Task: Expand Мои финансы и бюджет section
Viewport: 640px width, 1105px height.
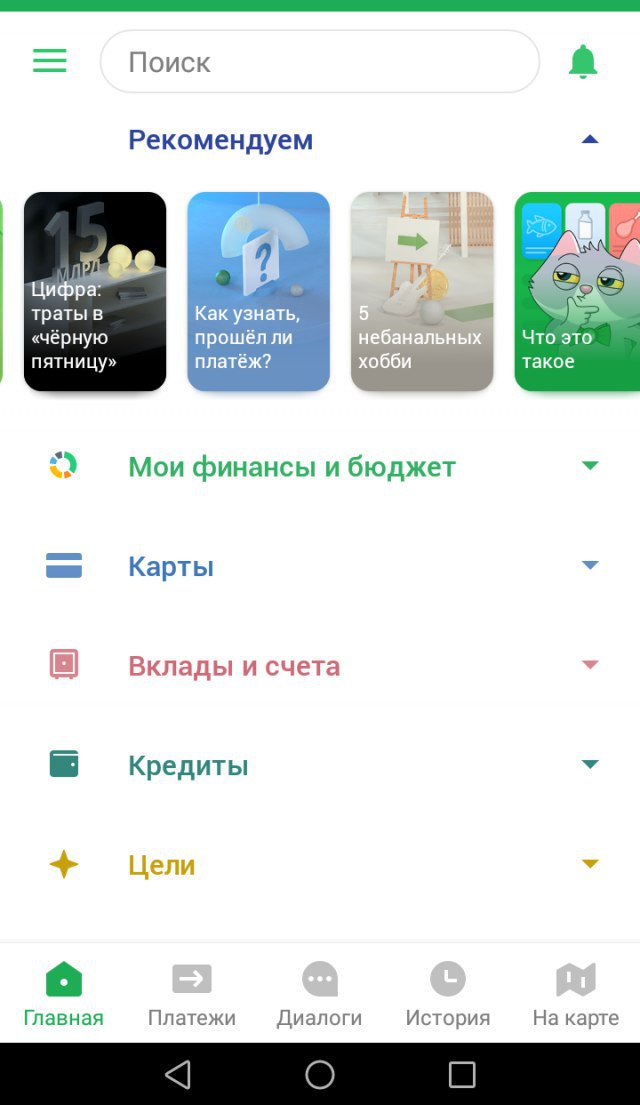Action: click(320, 466)
